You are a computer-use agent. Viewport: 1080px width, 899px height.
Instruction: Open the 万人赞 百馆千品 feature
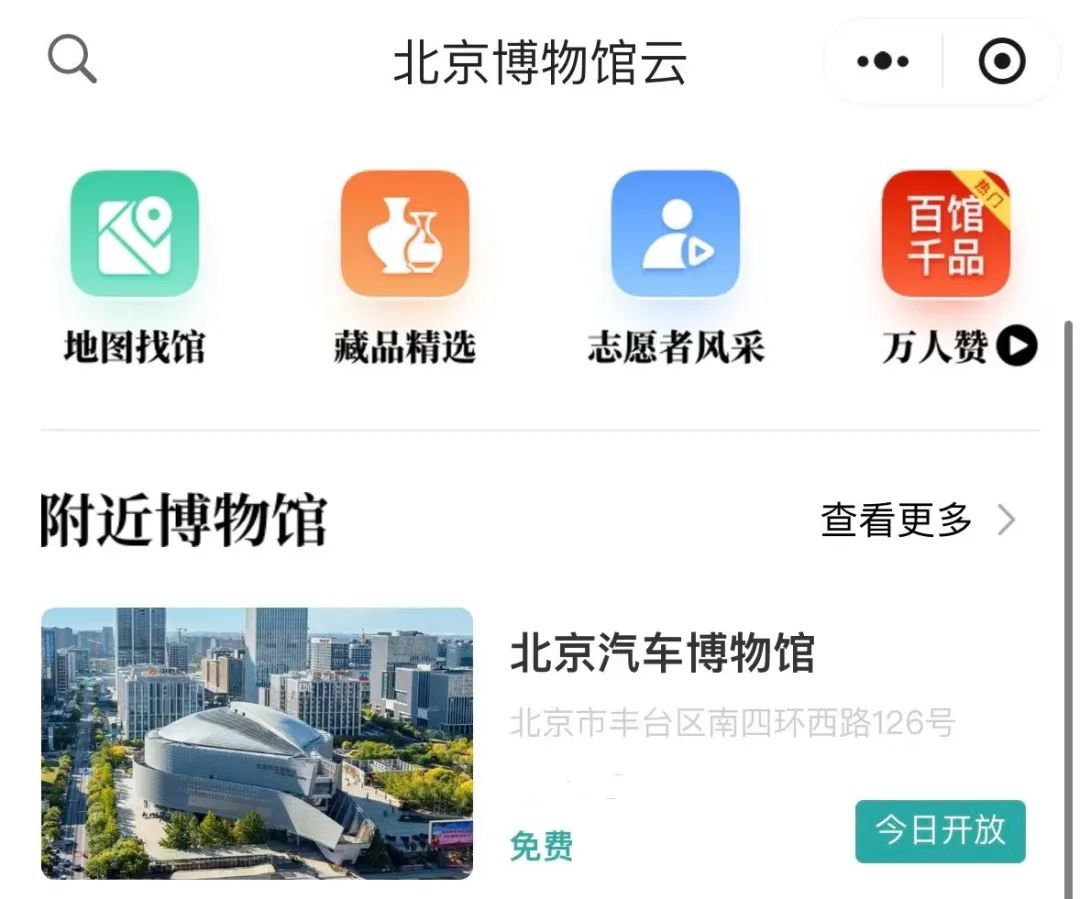(946, 234)
